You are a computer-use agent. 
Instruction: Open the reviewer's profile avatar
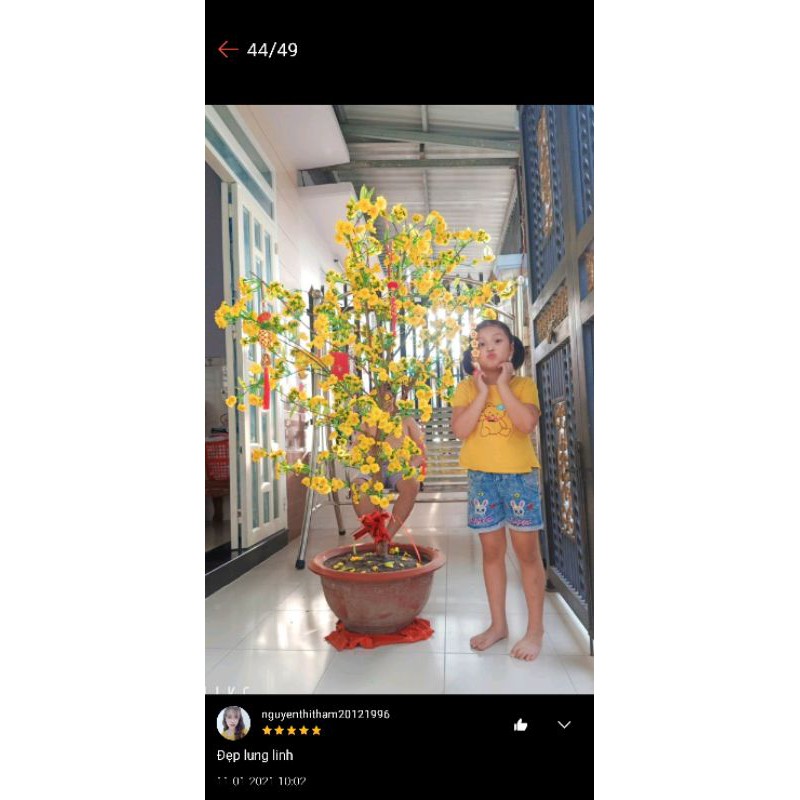(x=234, y=722)
